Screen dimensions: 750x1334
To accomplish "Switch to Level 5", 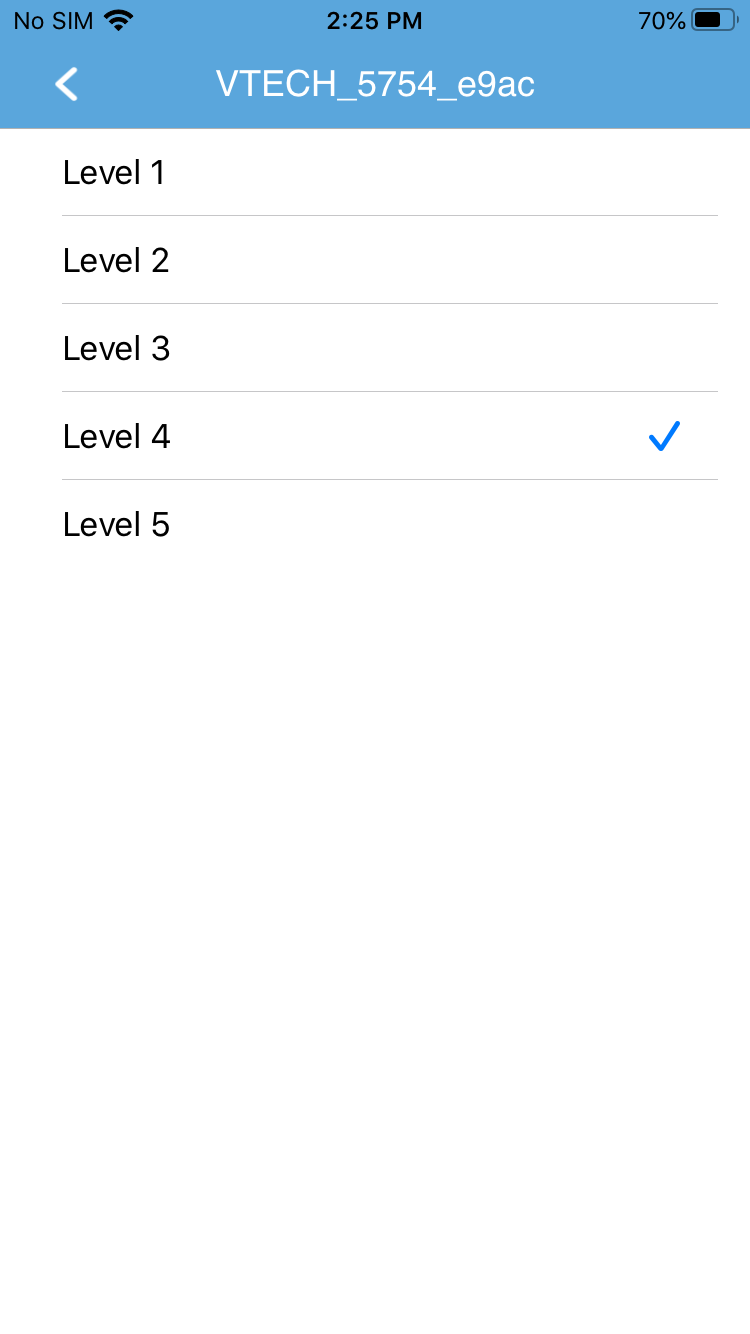I will (x=375, y=525).
